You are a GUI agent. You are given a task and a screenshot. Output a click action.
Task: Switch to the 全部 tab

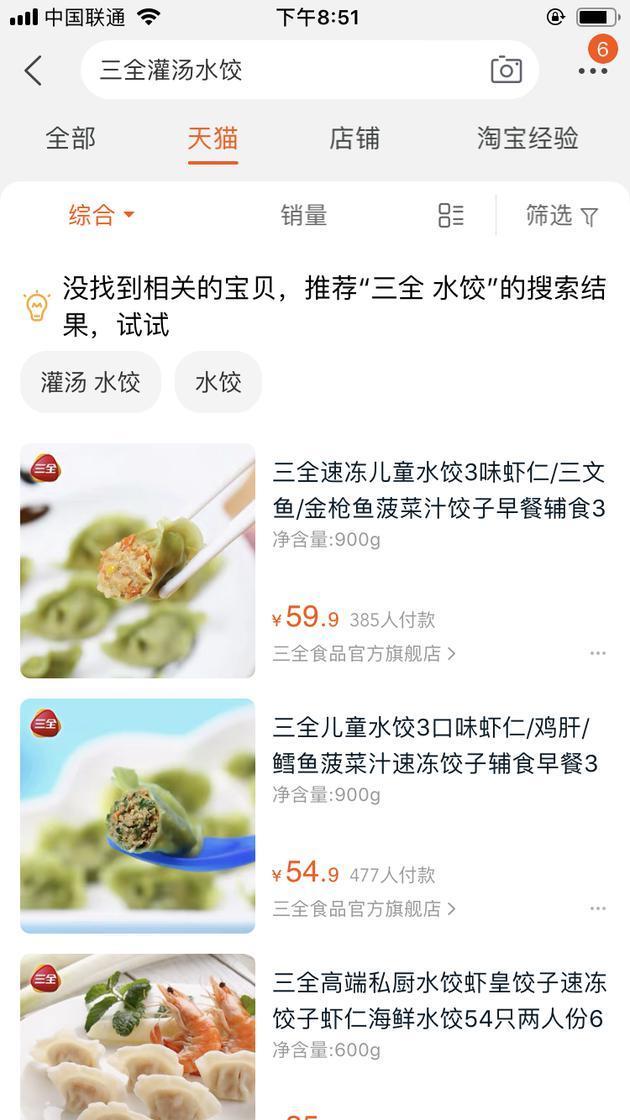tap(71, 138)
